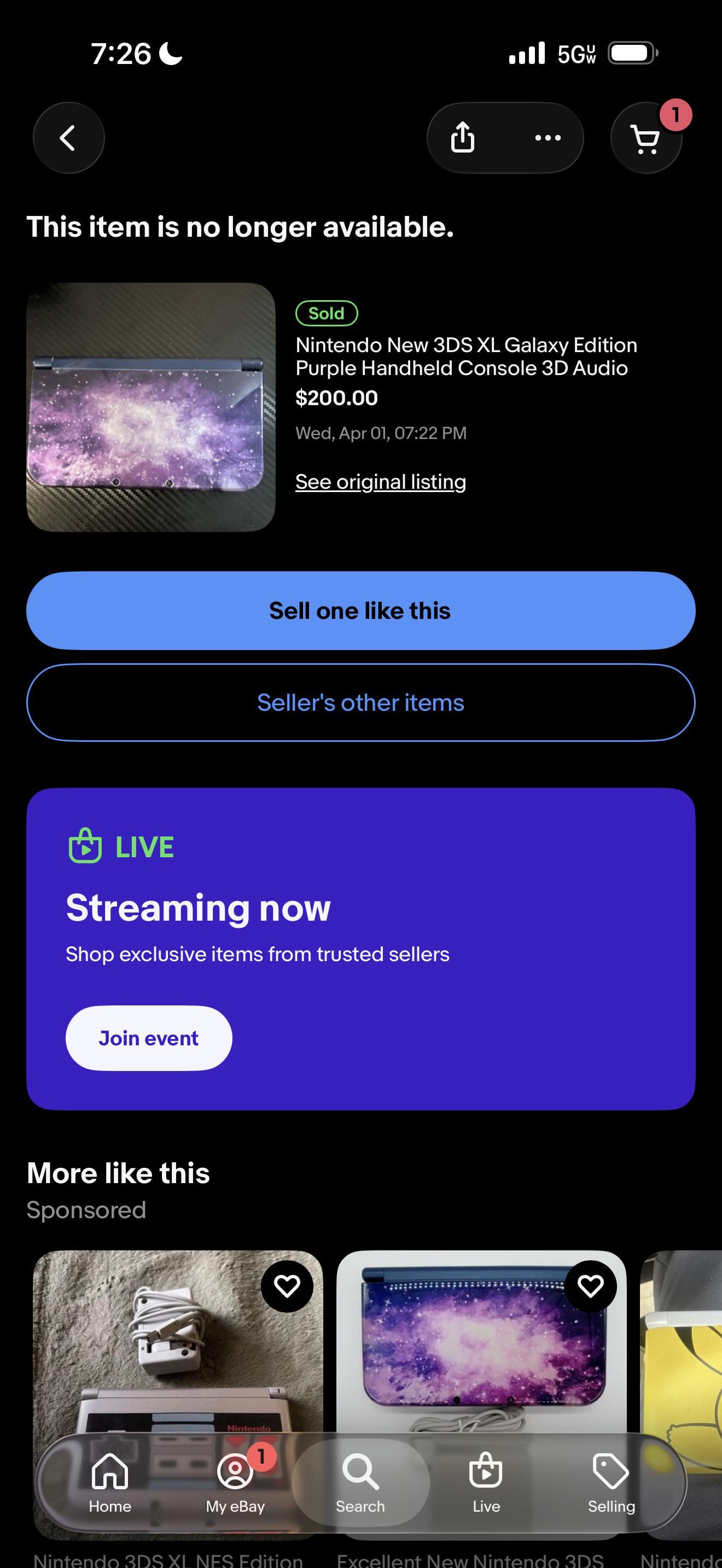Screen dimensions: 722x1568
Task: Tap See original listing link
Action: point(381,482)
